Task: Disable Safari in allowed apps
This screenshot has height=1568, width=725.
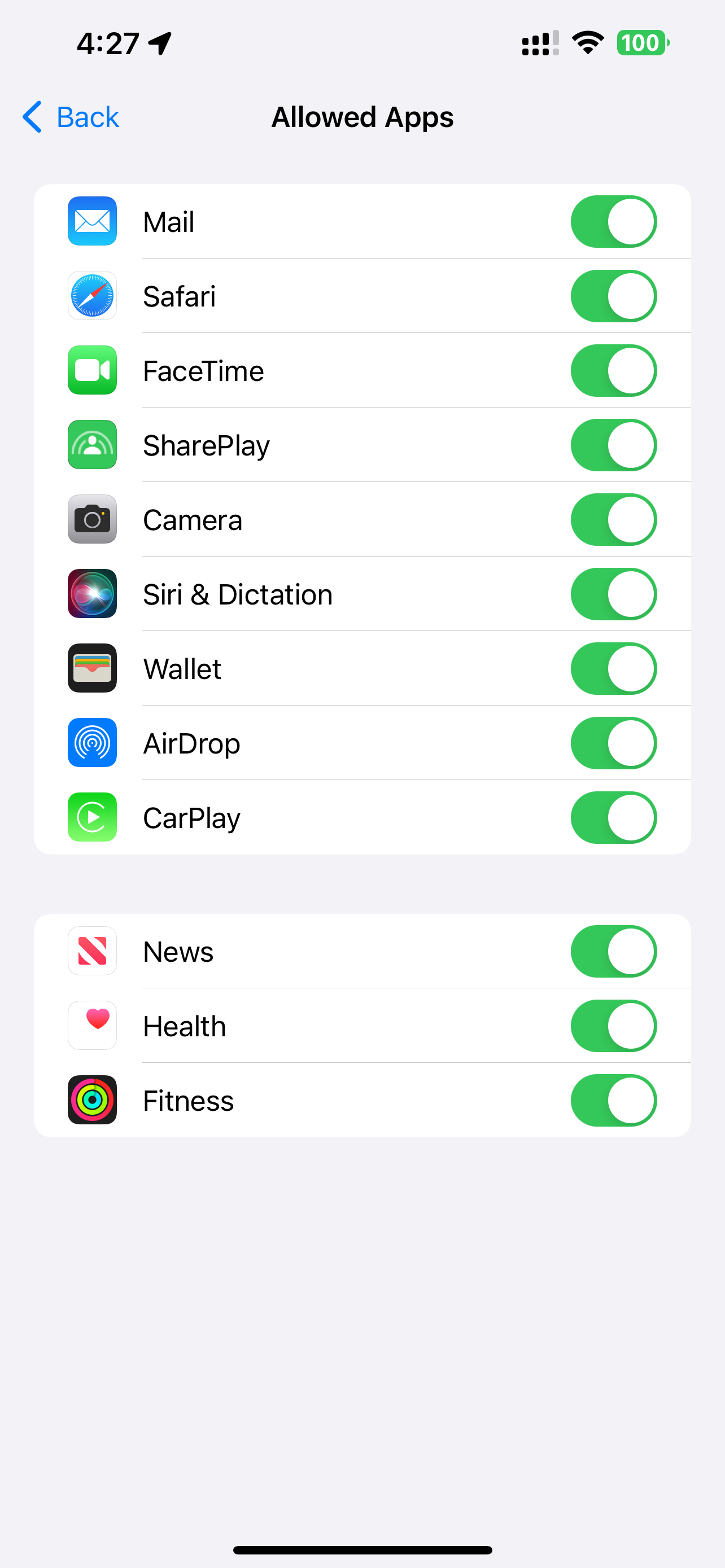Action: click(x=613, y=296)
